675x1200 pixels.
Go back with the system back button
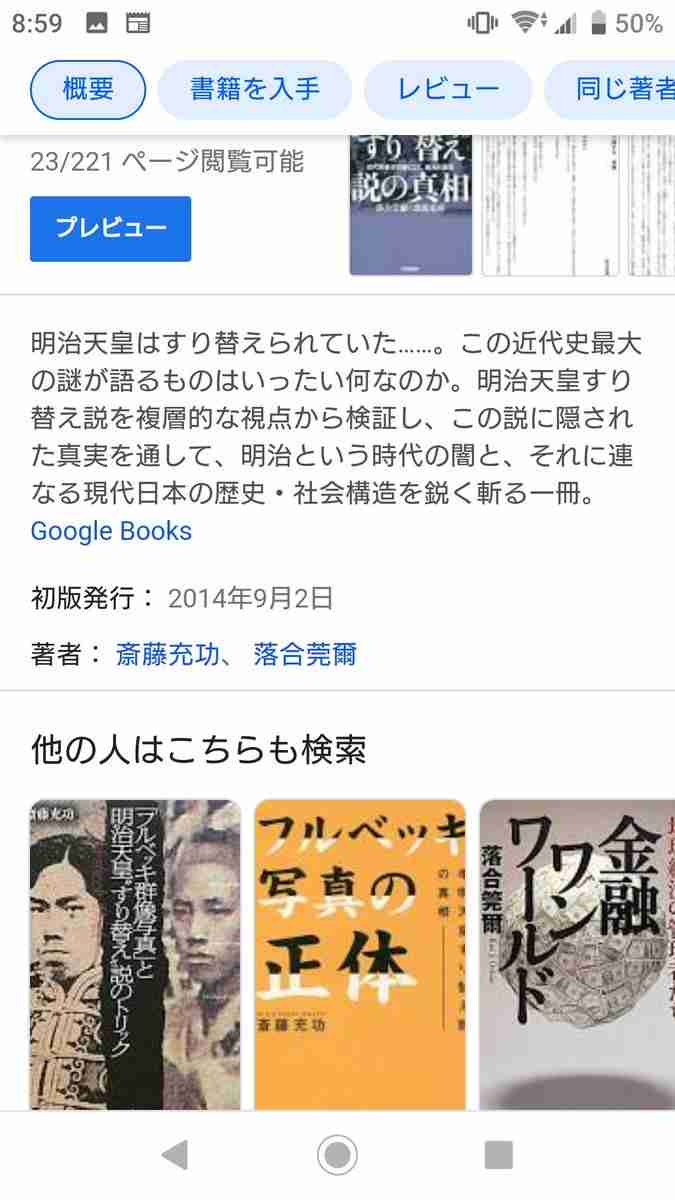pyautogui.click(x=175, y=1156)
